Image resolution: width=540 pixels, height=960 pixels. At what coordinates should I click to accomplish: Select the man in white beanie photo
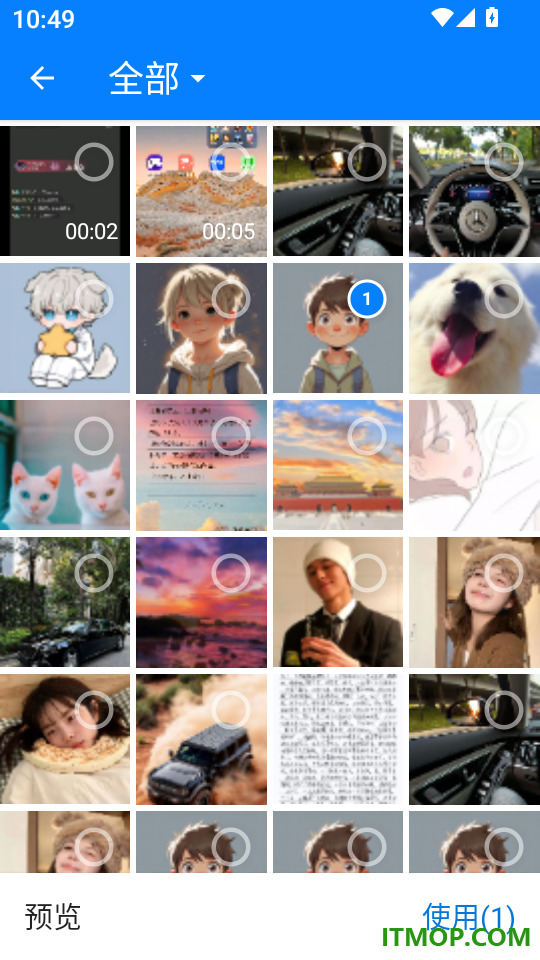point(367,573)
